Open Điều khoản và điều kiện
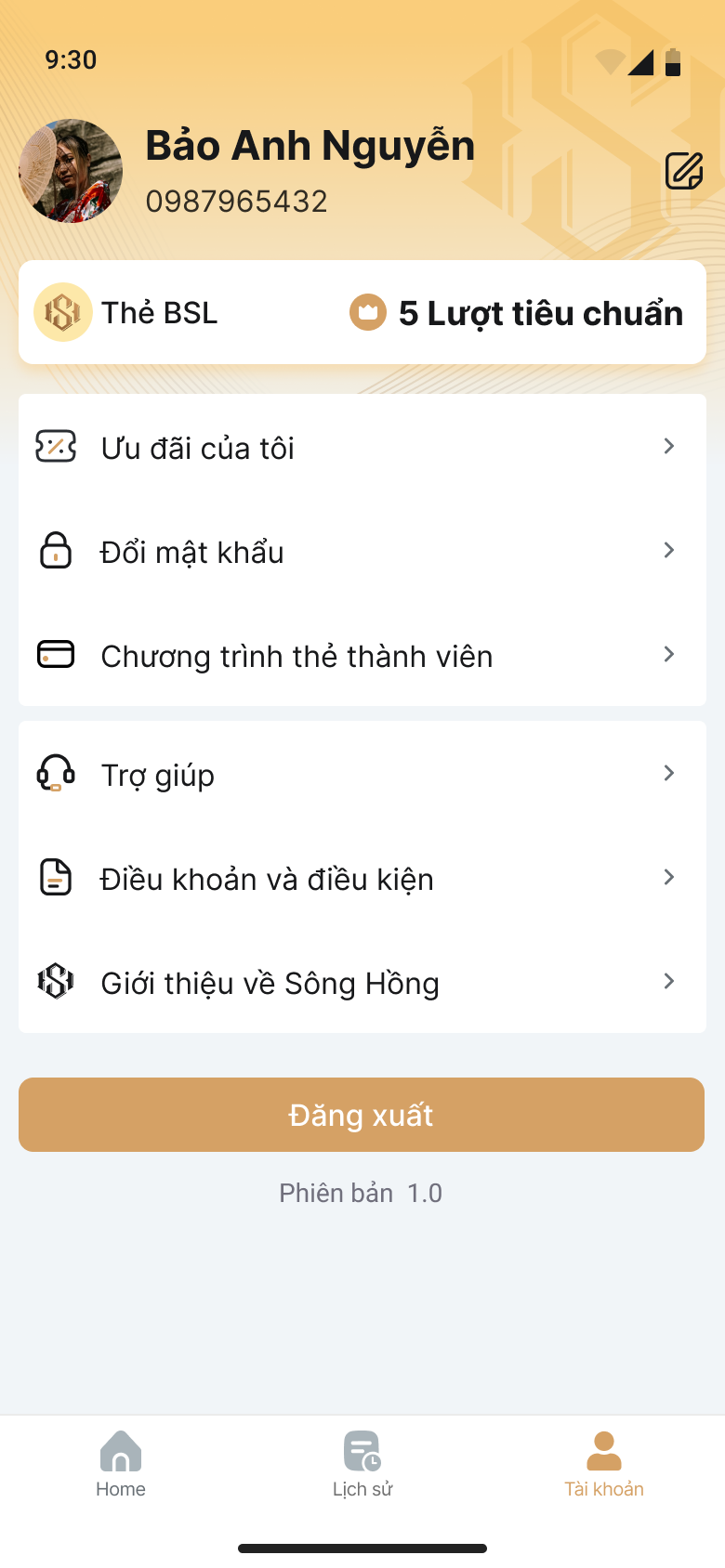Viewport: 725px width, 1568px height. [362, 878]
